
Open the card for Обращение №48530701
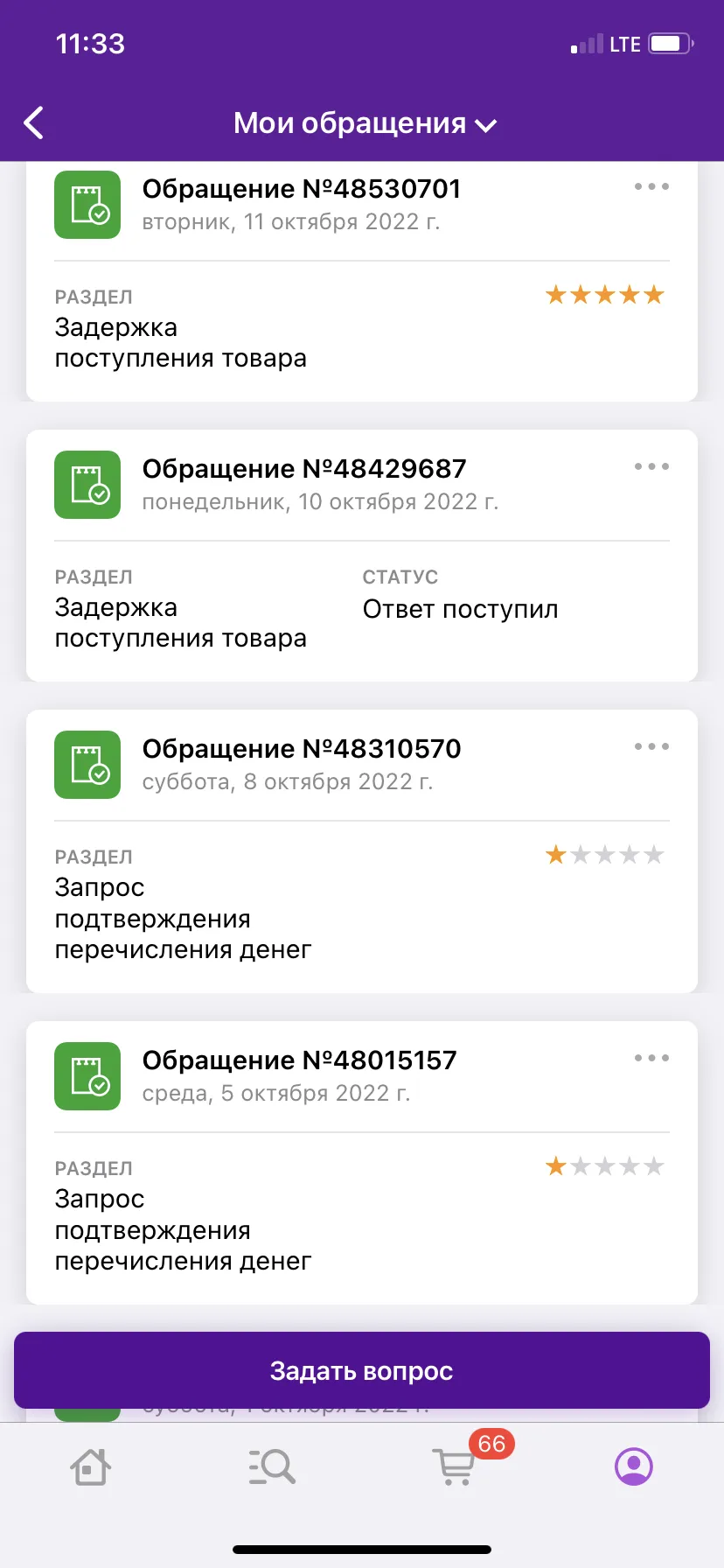(x=362, y=282)
